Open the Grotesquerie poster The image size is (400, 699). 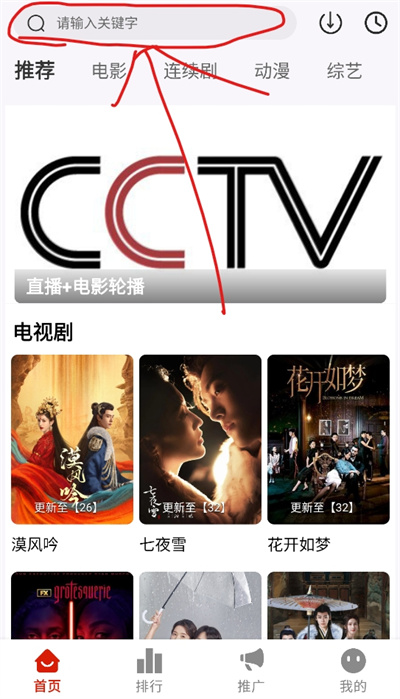pos(72,605)
